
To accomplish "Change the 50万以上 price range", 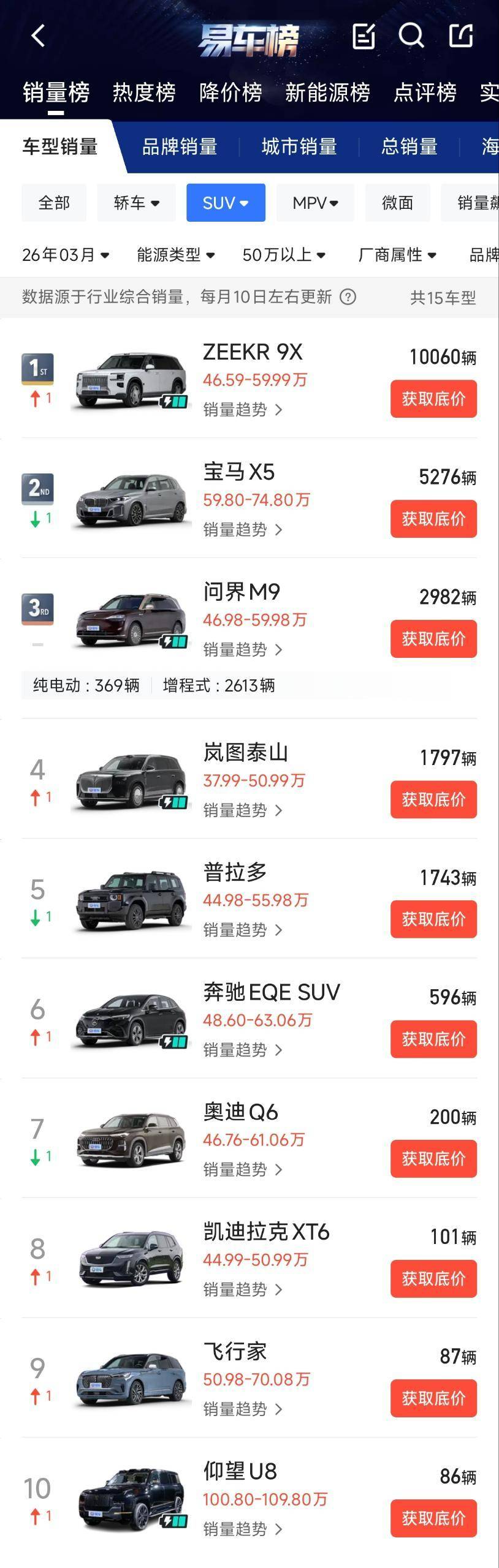I will pyautogui.click(x=284, y=255).
